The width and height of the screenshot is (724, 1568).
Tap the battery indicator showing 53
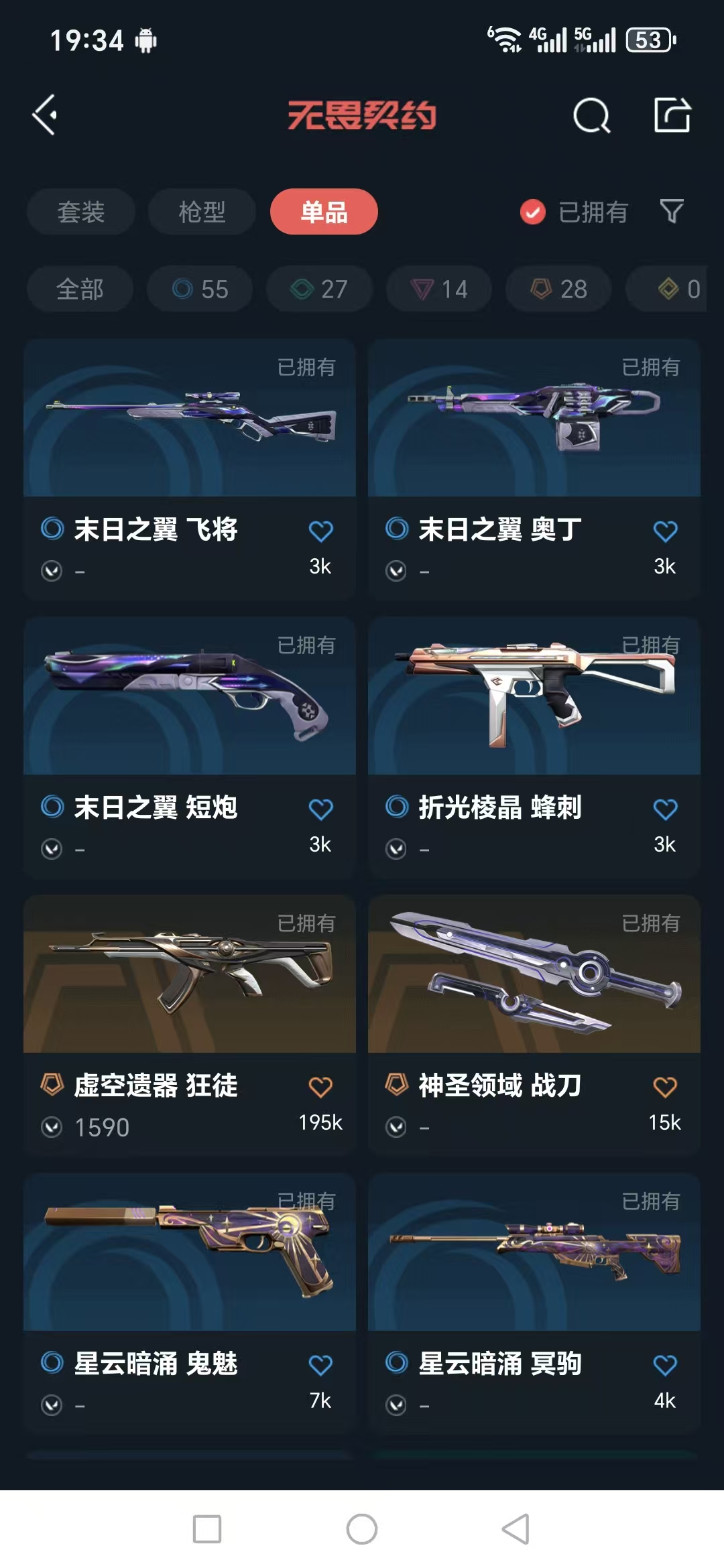click(648, 40)
